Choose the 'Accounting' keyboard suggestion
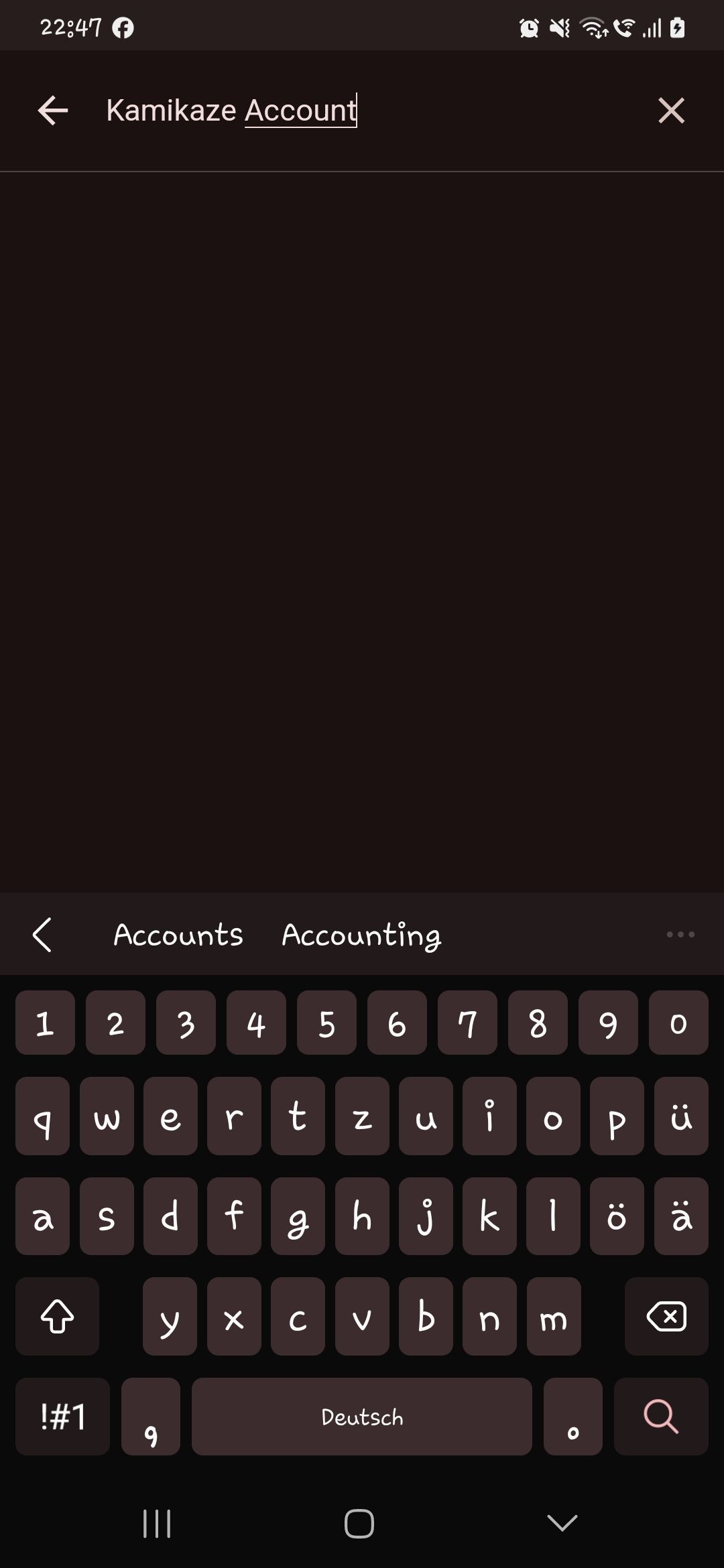 (x=361, y=934)
